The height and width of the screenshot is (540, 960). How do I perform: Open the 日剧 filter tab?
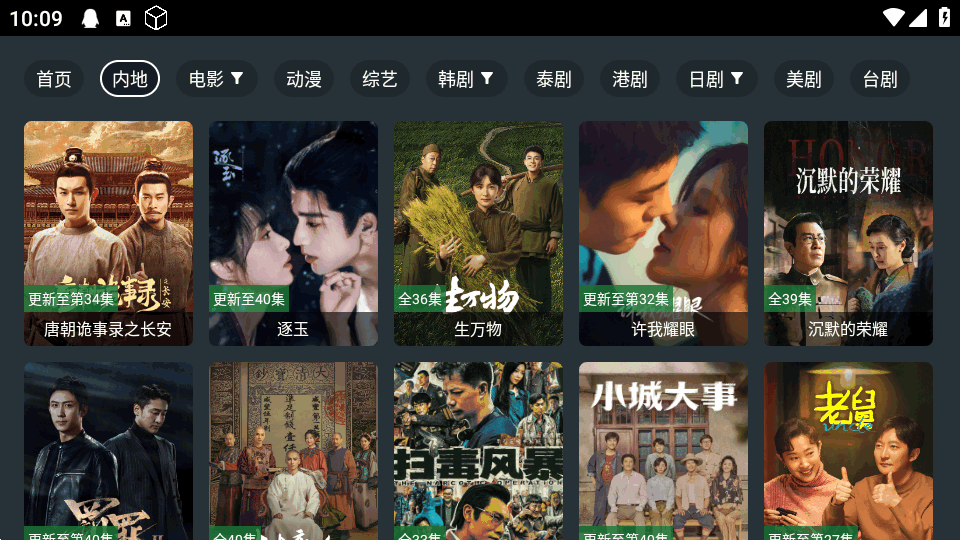click(x=716, y=79)
